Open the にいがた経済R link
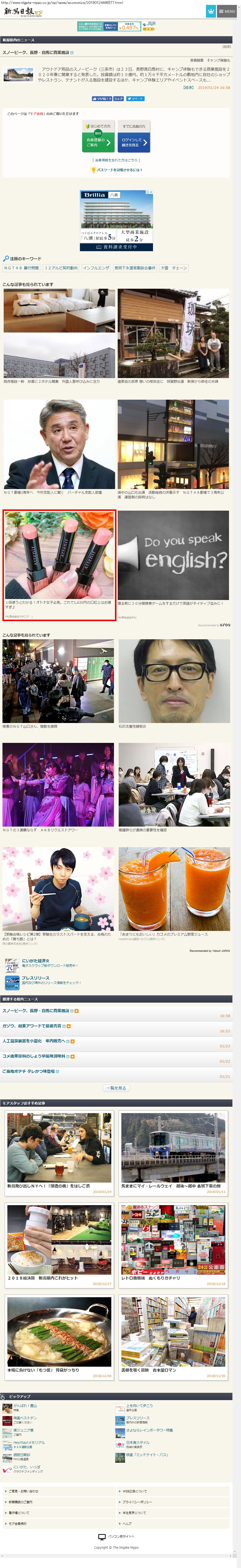This screenshot has height=1568, width=241. pyautogui.click(x=35, y=961)
